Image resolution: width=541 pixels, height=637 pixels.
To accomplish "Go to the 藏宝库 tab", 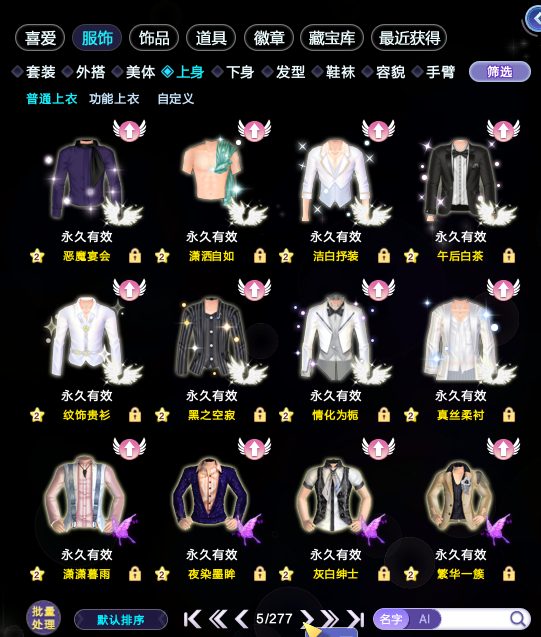I will click(331, 38).
